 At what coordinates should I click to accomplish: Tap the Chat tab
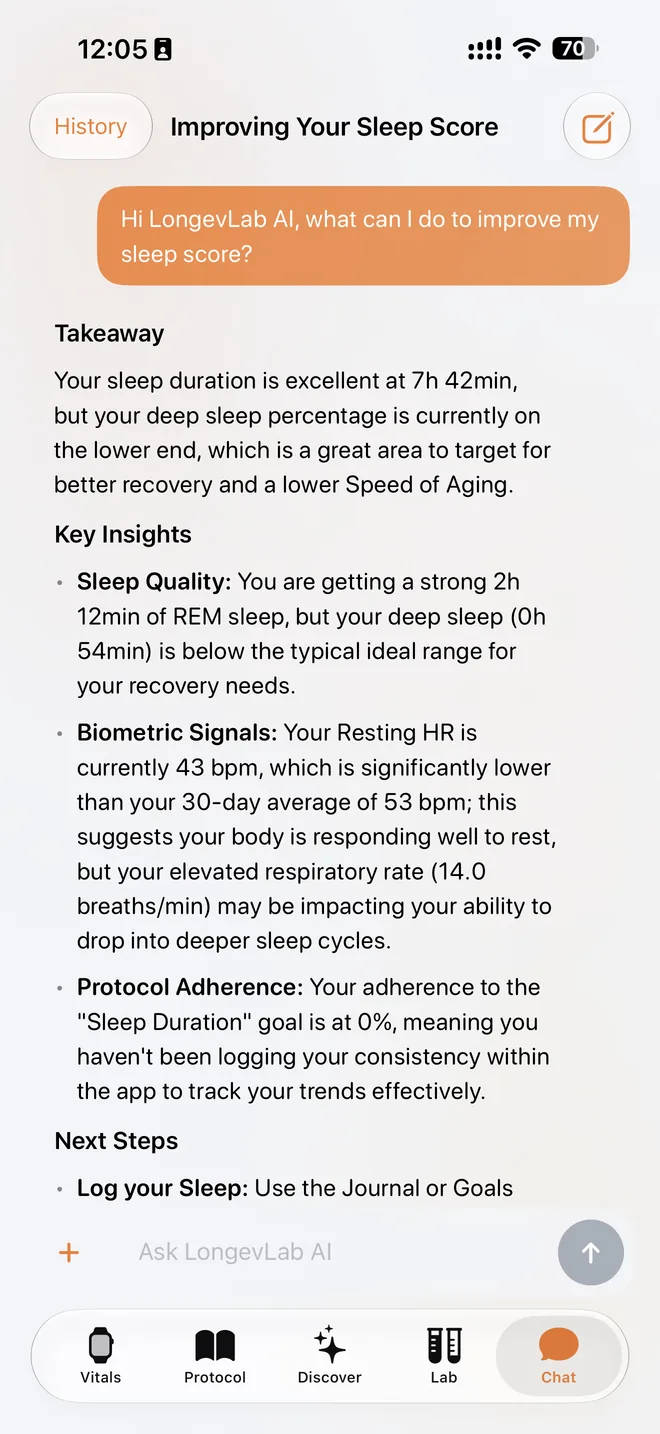click(559, 1356)
